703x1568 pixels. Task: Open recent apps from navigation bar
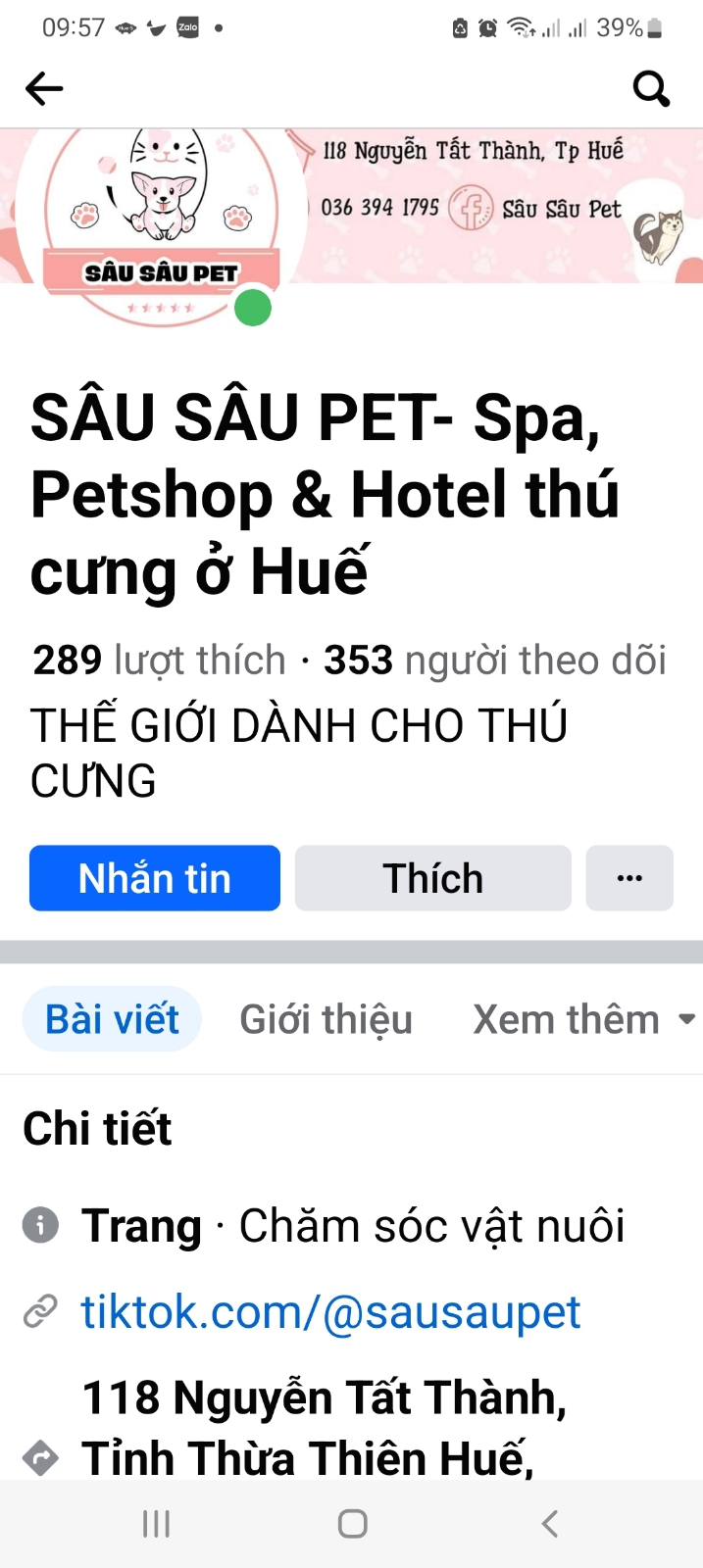(x=156, y=1524)
